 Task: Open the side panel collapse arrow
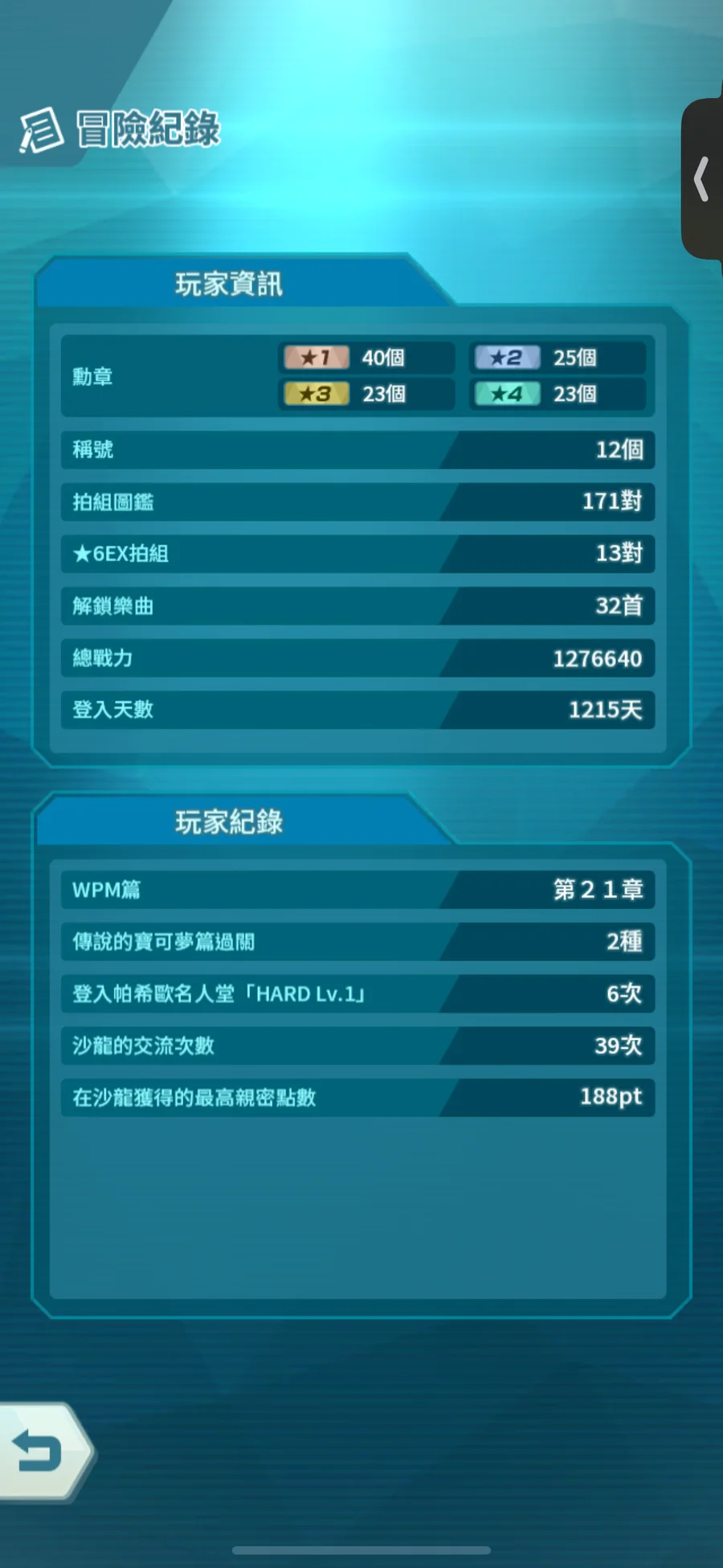(703, 179)
